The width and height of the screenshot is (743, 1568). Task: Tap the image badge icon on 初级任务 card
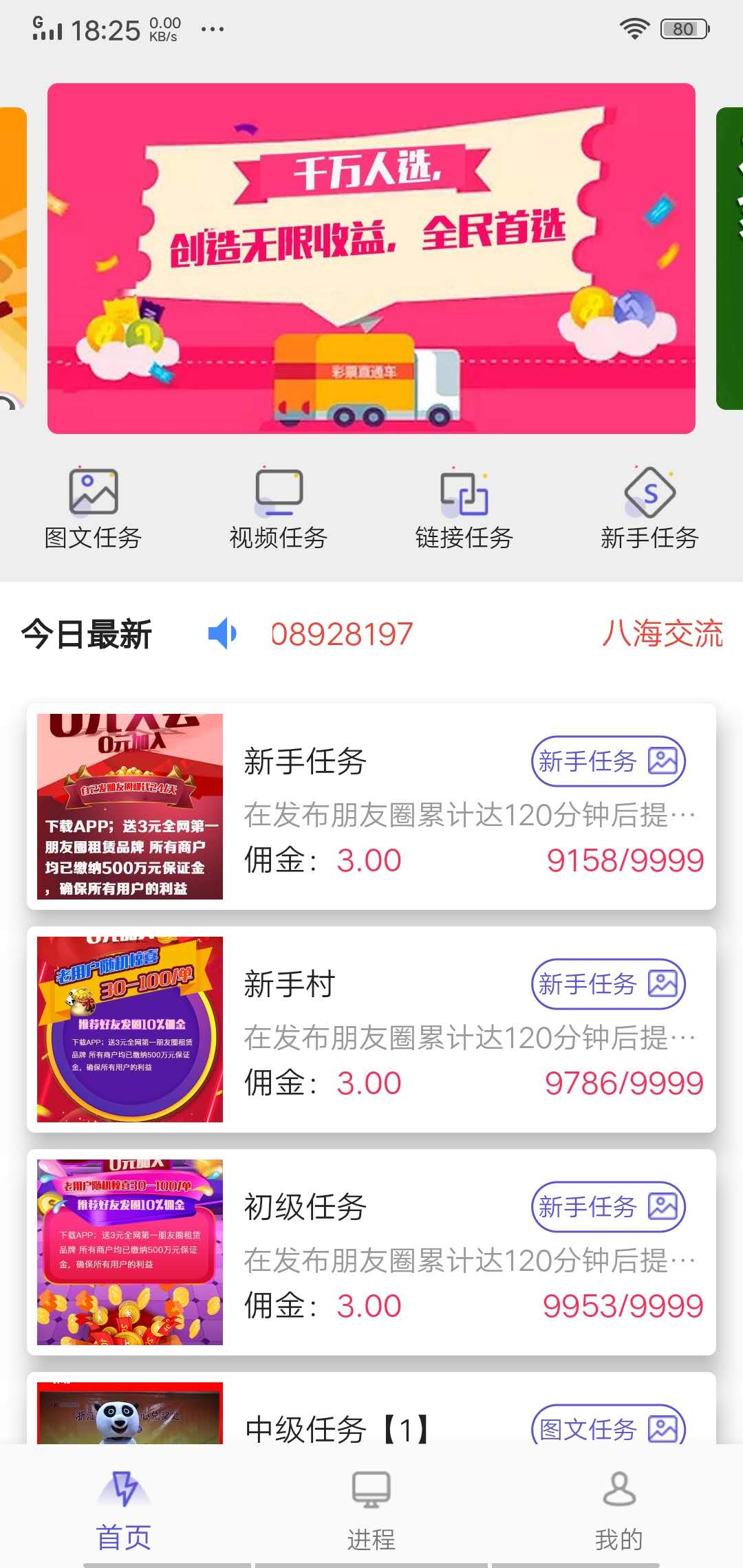pyautogui.click(x=663, y=1207)
